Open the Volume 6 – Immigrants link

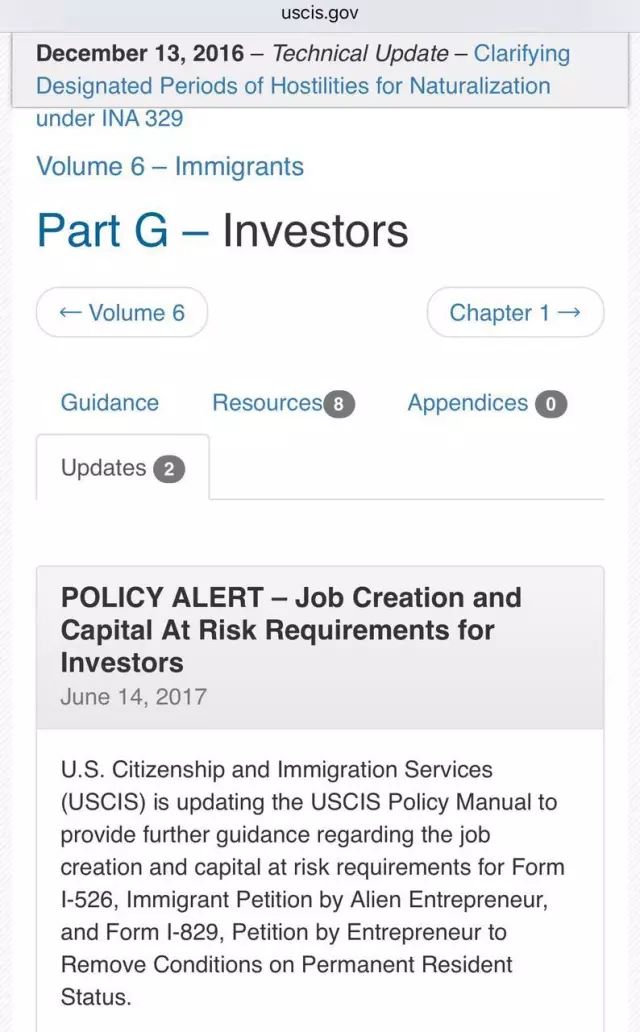click(170, 167)
